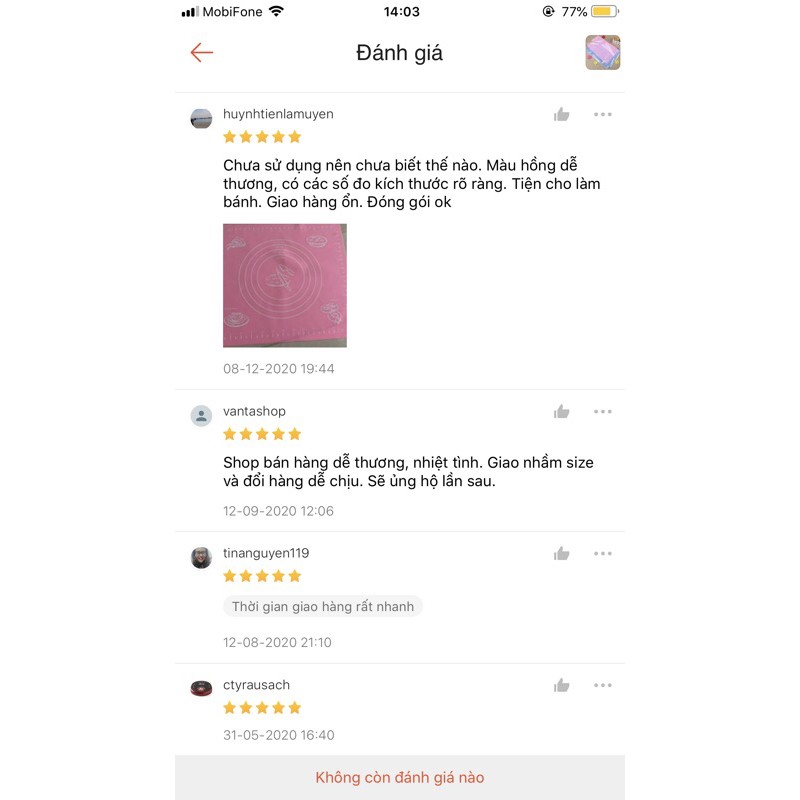This screenshot has height=800, width=800.
Task: Go back from the Đánh giá screen
Action: coord(202,53)
